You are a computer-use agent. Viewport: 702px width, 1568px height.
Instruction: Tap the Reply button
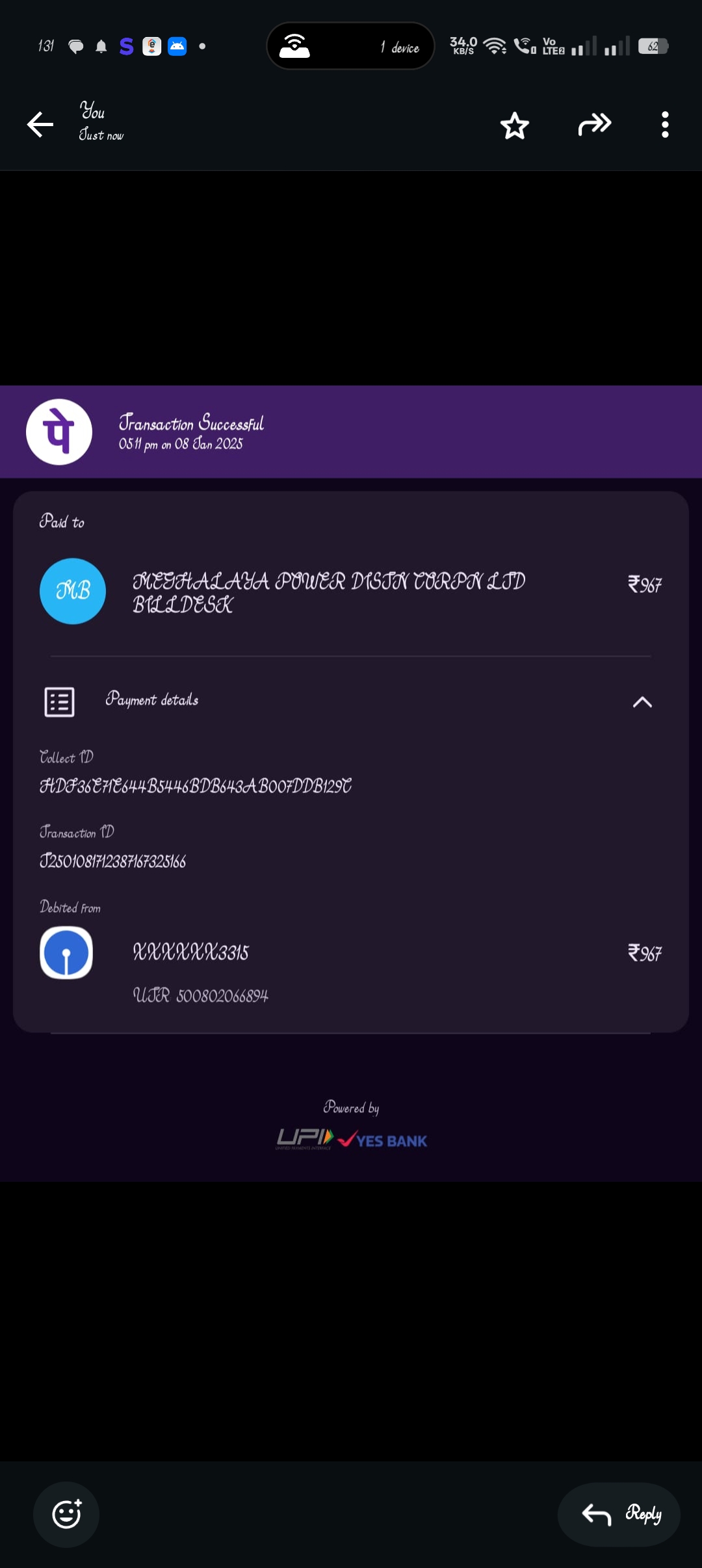(x=619, y=1514)
